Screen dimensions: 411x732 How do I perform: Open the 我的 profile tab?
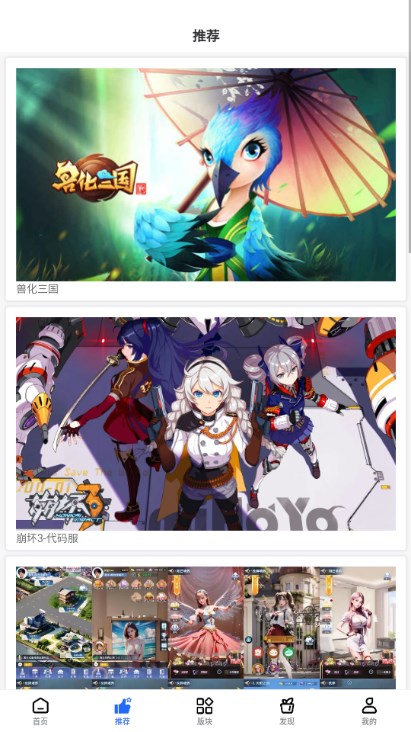tap(369, 711)
